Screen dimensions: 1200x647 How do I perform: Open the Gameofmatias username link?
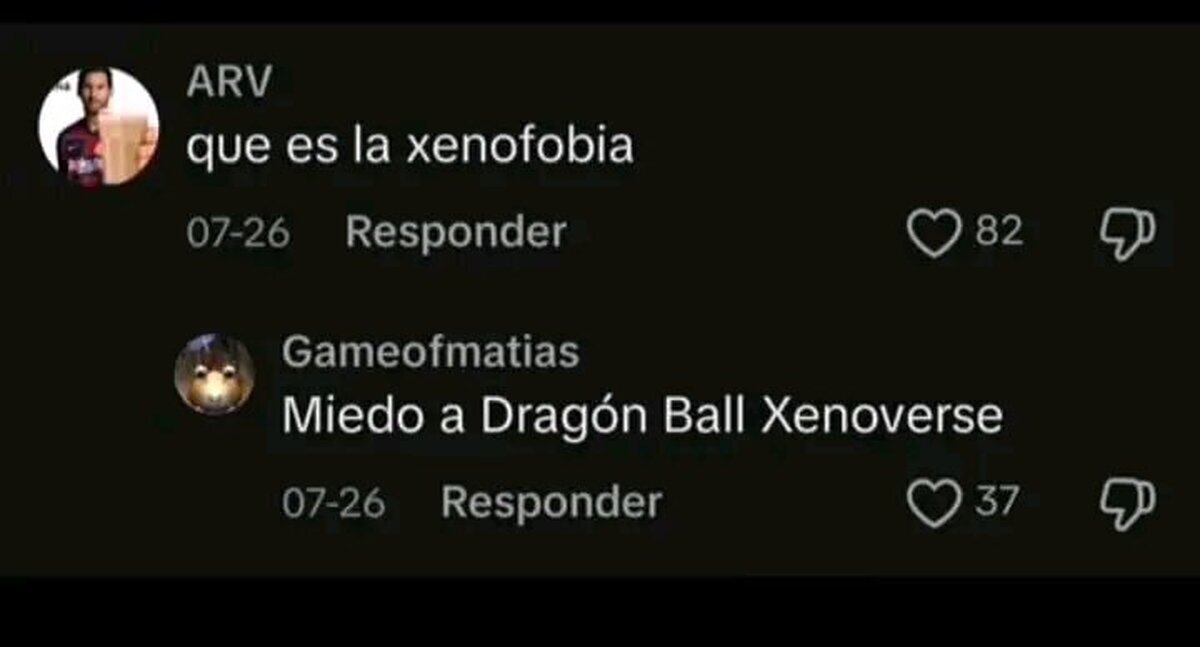coord(431,352)
